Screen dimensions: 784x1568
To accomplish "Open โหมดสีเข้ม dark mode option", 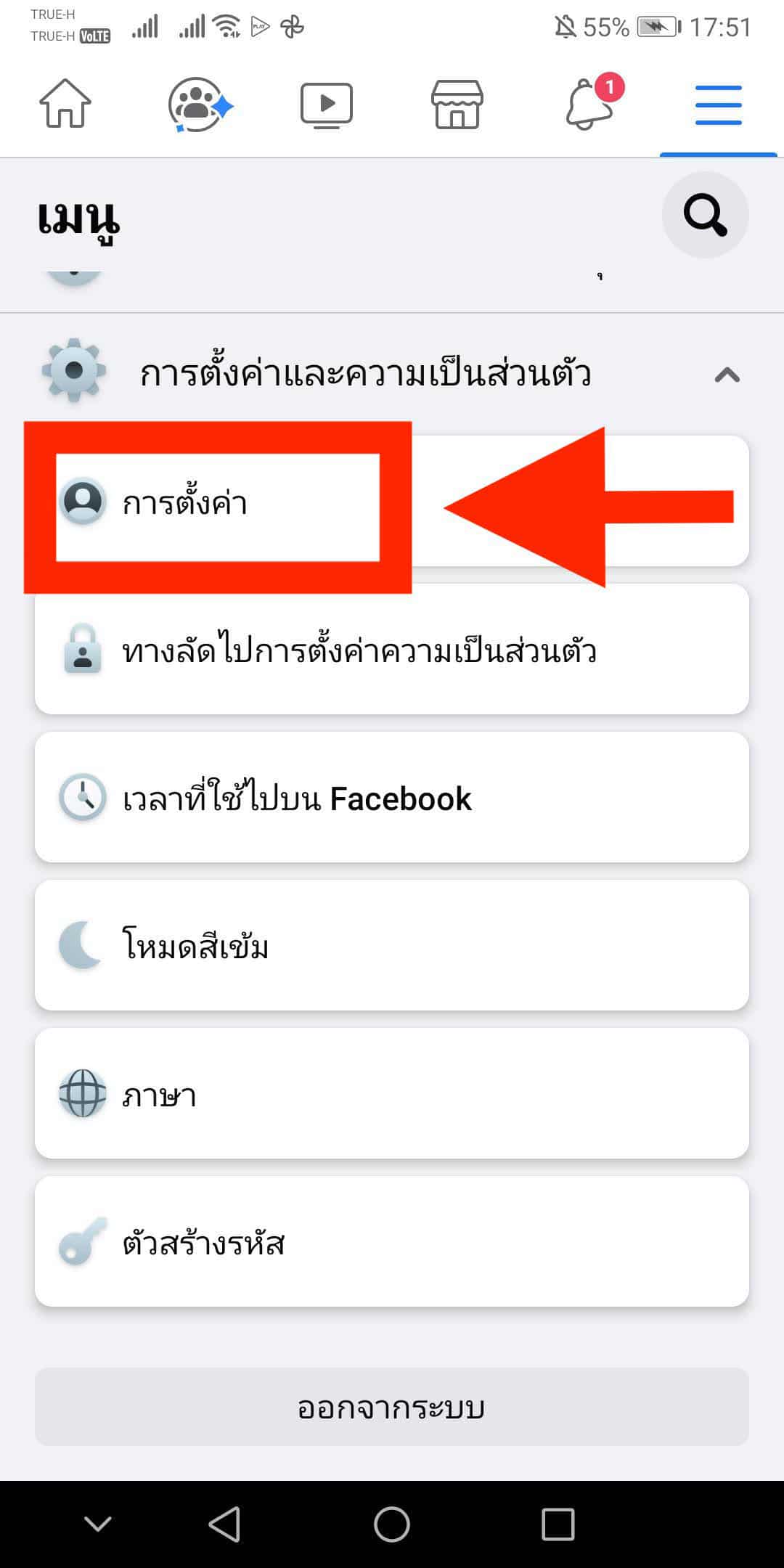I will (392, 945).
